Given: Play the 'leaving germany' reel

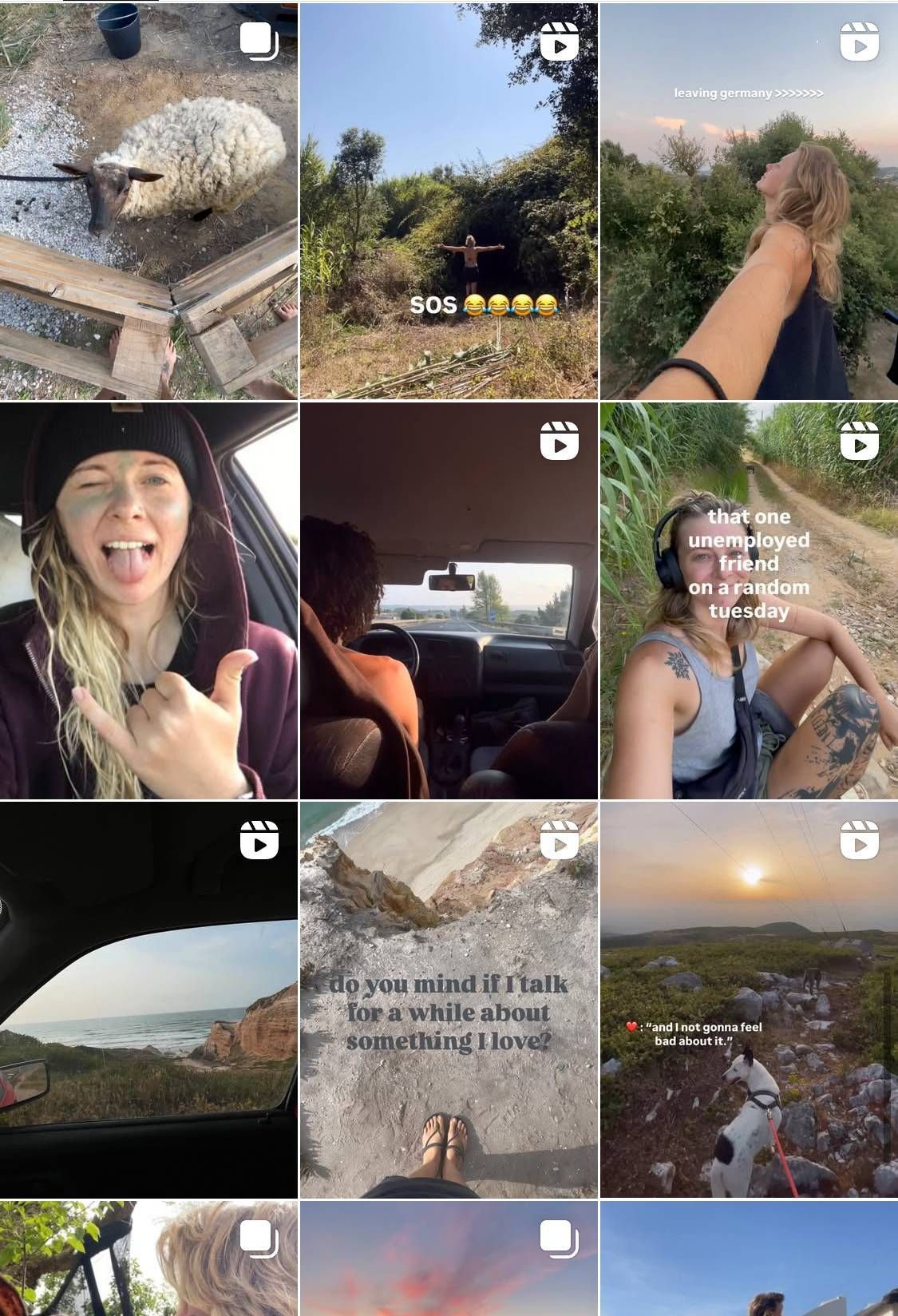Looking at the screenshot, I should click(749, 201).
